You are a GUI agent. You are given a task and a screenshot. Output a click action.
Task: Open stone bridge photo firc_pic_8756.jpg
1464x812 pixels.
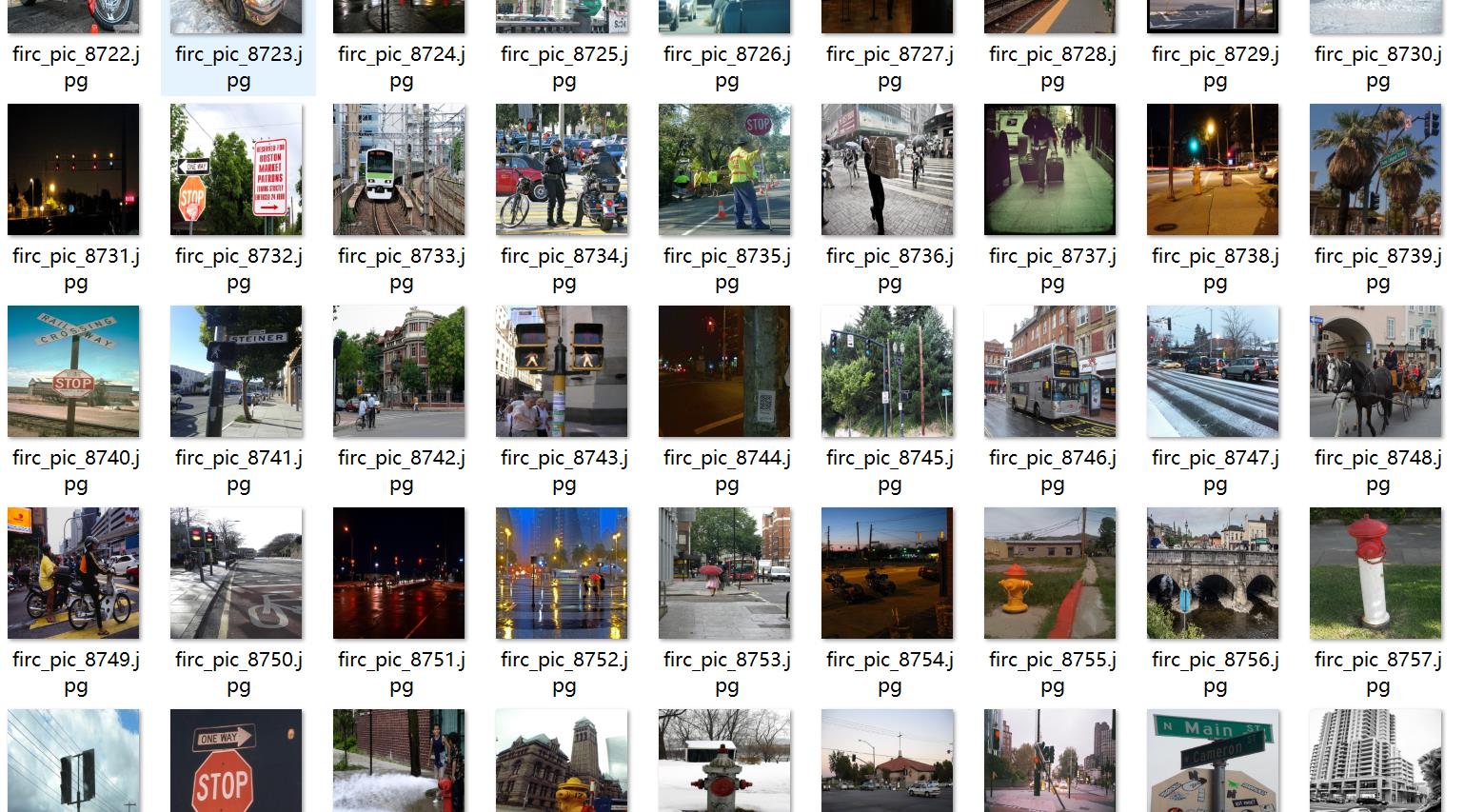click(1213, 573)
